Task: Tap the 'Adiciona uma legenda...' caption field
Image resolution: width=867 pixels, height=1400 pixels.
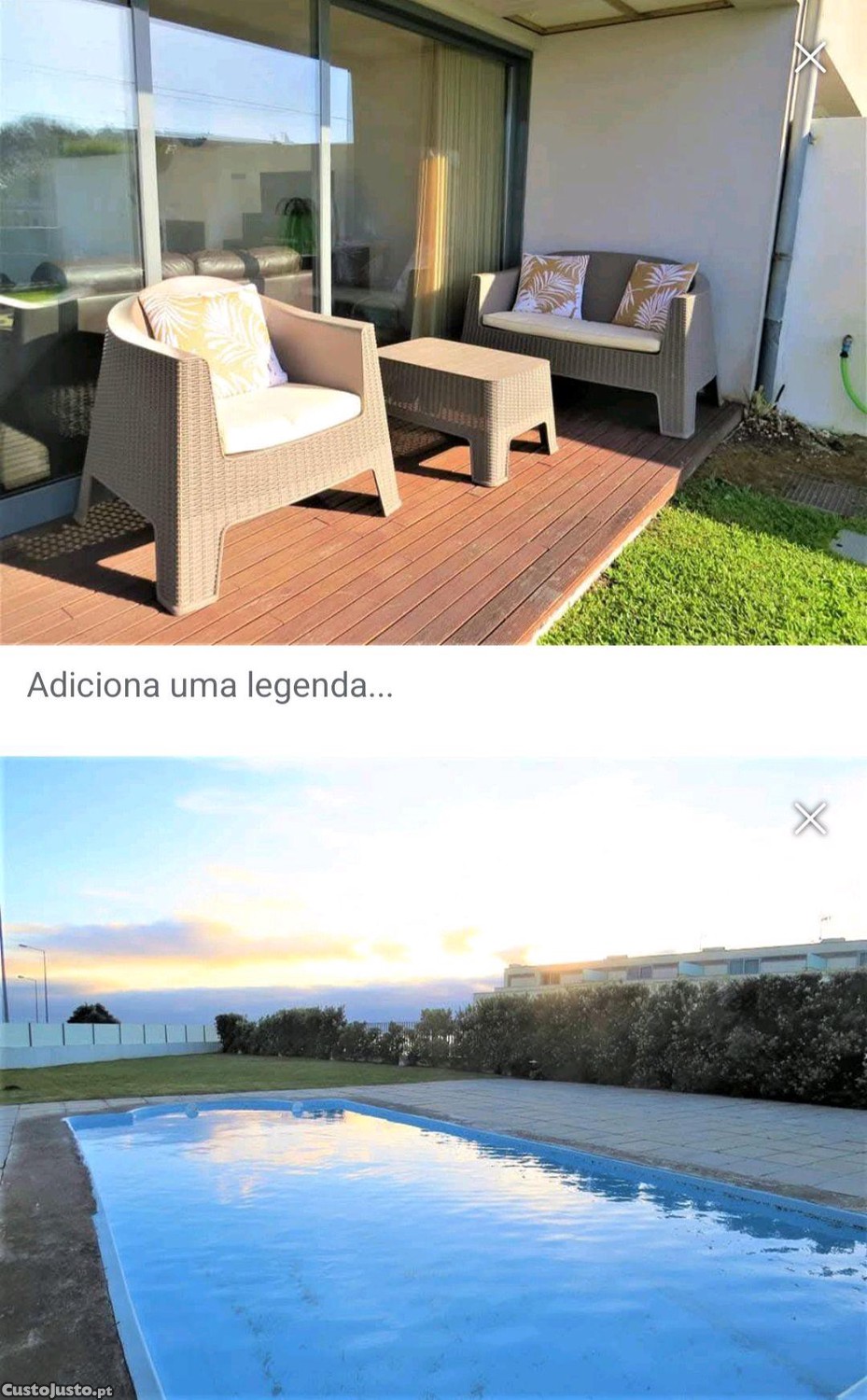Action: pyautogui.click(x=210, y=686)
